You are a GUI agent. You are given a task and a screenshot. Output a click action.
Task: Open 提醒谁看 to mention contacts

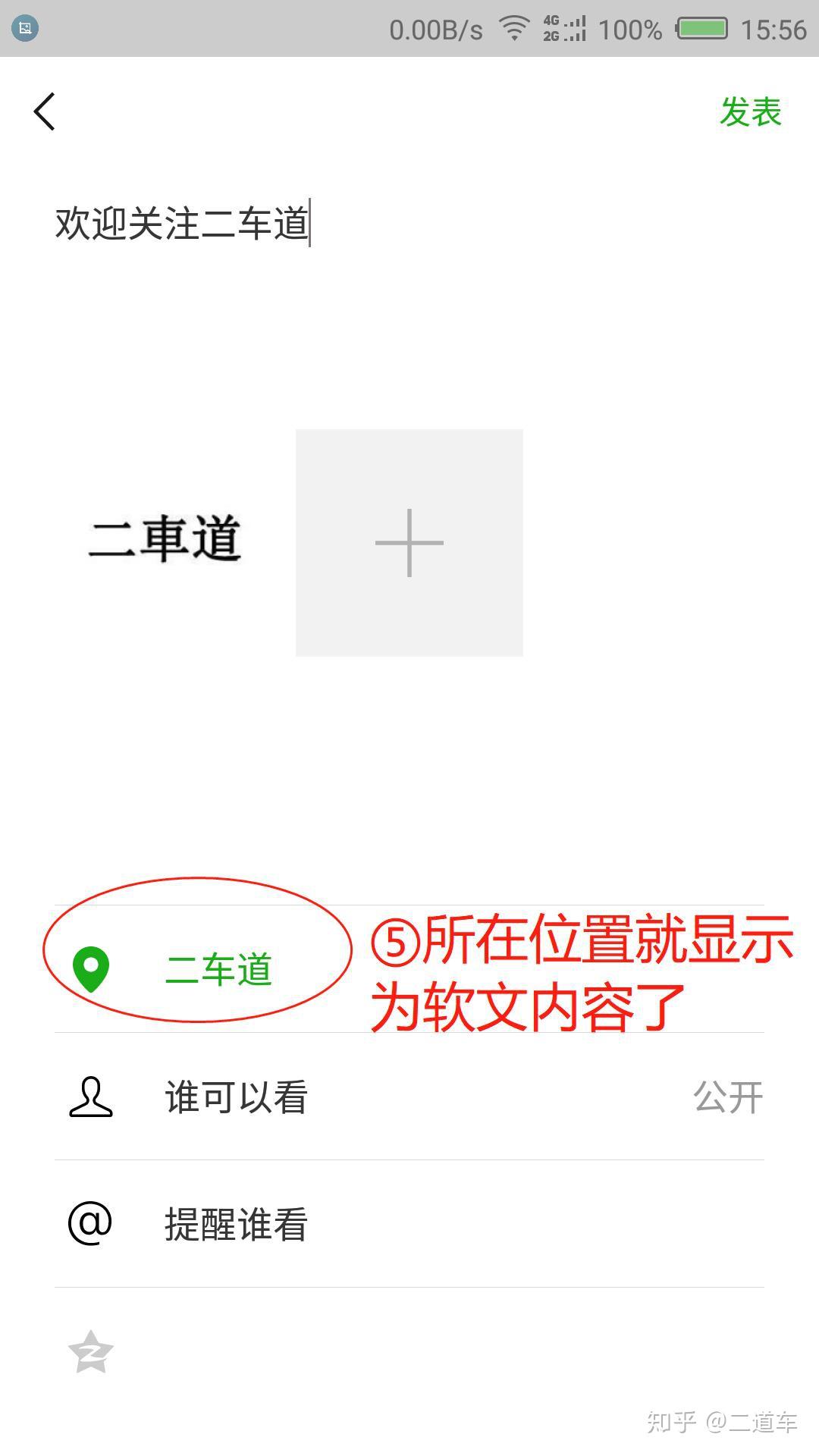(x=409, y=1223)
